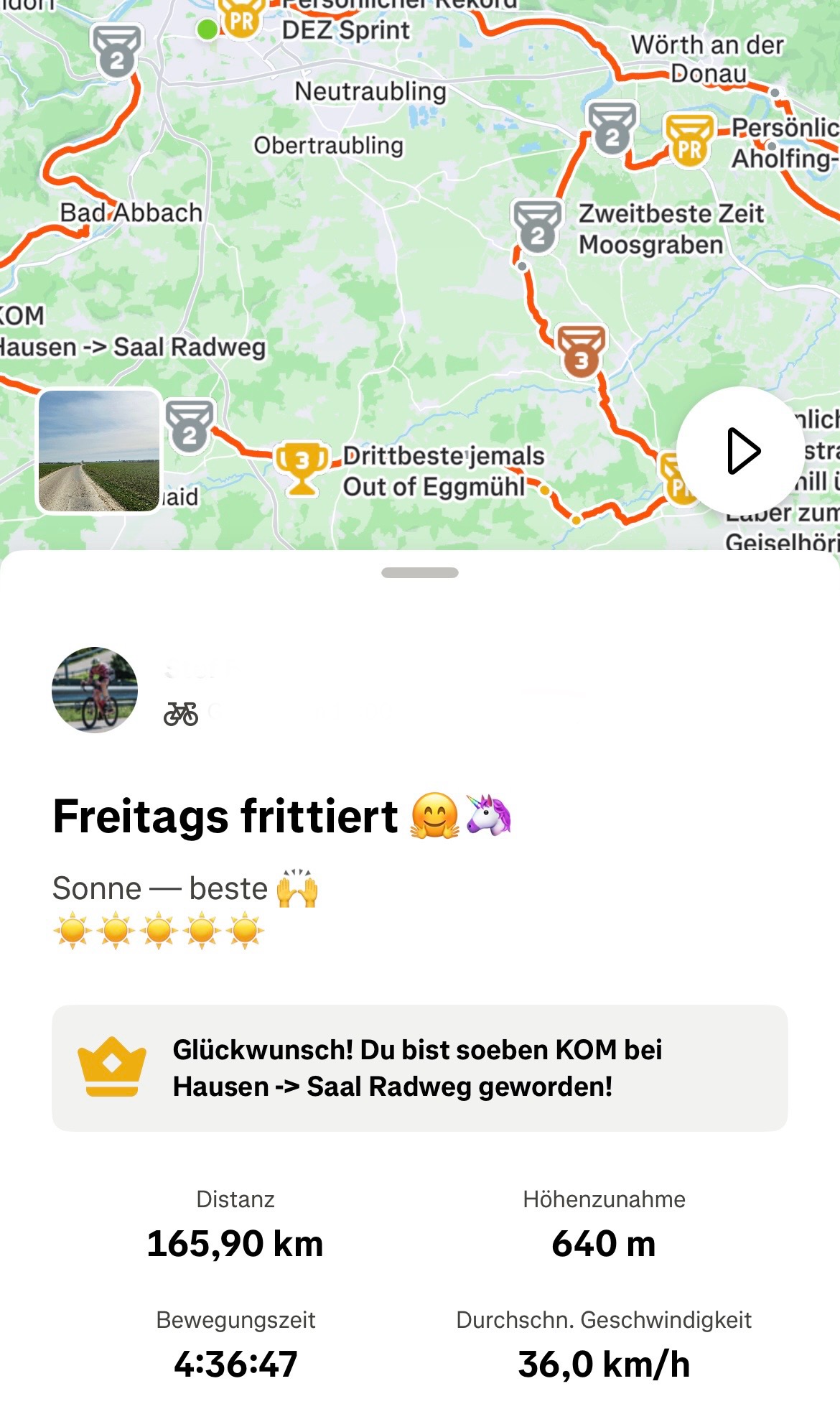Select the Out of Eggmühl trophy marker

tap(302, 465)
